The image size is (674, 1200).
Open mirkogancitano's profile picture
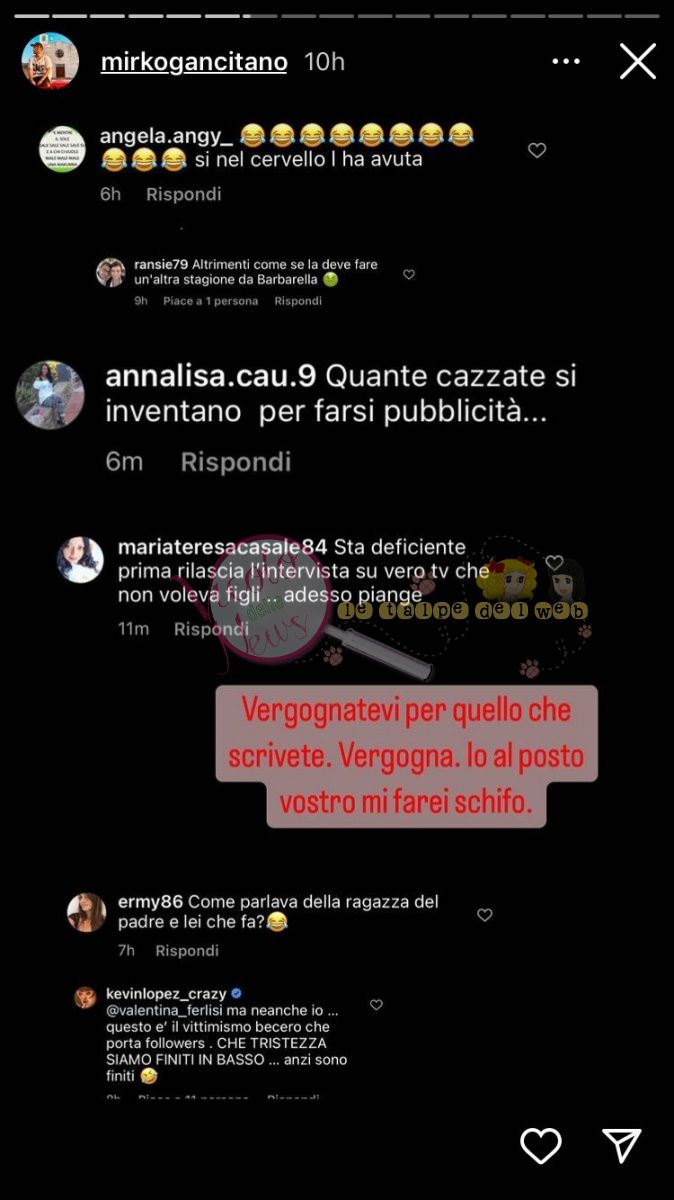50,61
